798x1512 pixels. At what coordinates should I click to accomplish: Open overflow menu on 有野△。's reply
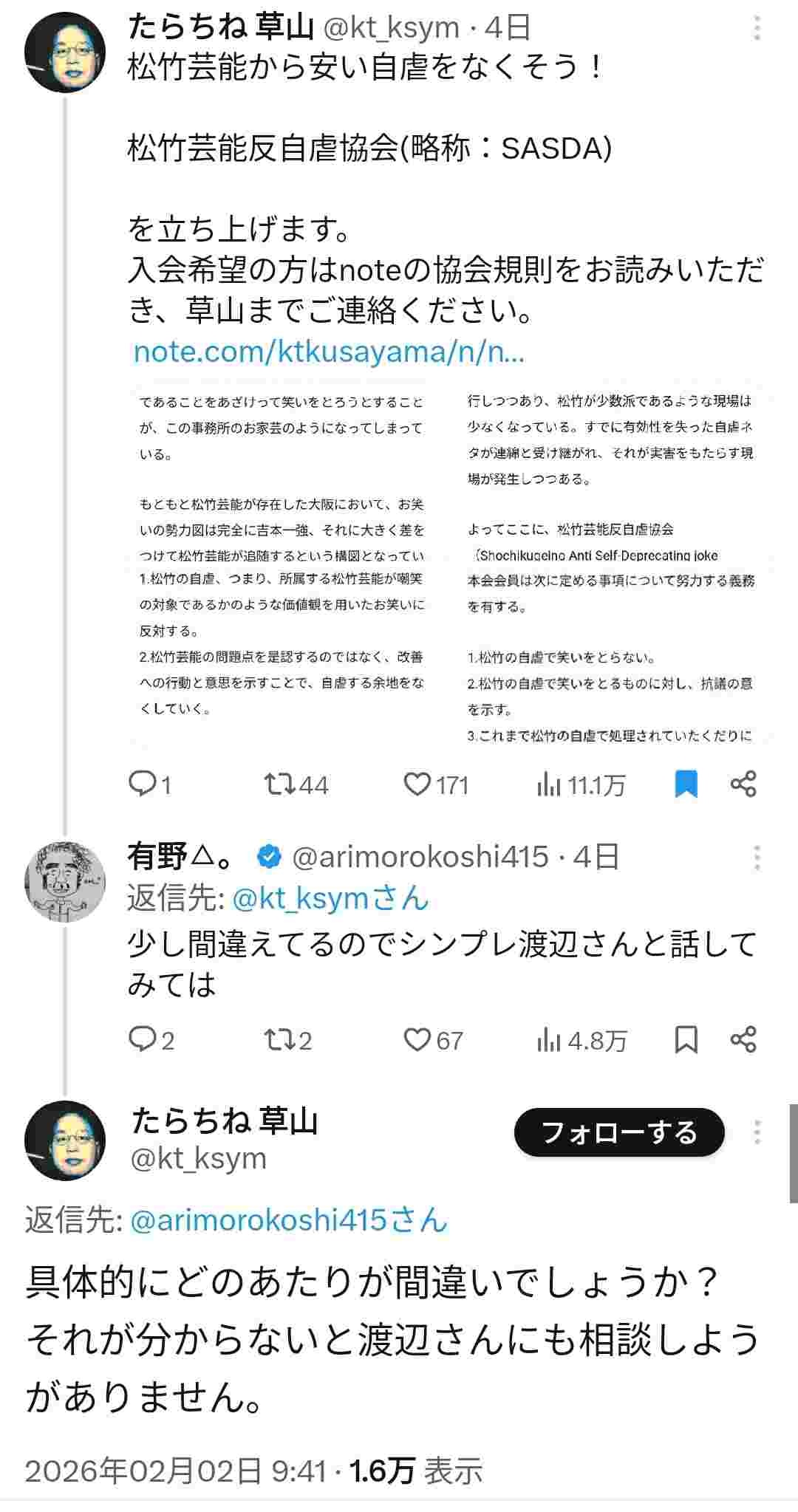757,858
